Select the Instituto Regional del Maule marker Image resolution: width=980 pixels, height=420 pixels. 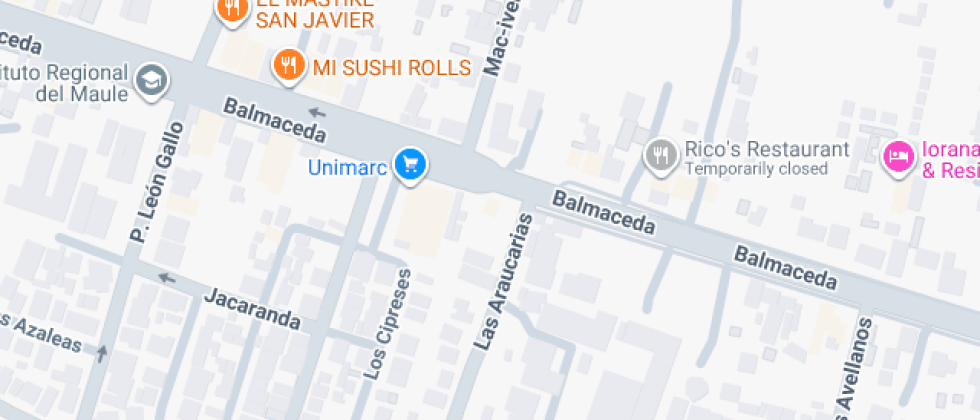(x=152, y=80)
